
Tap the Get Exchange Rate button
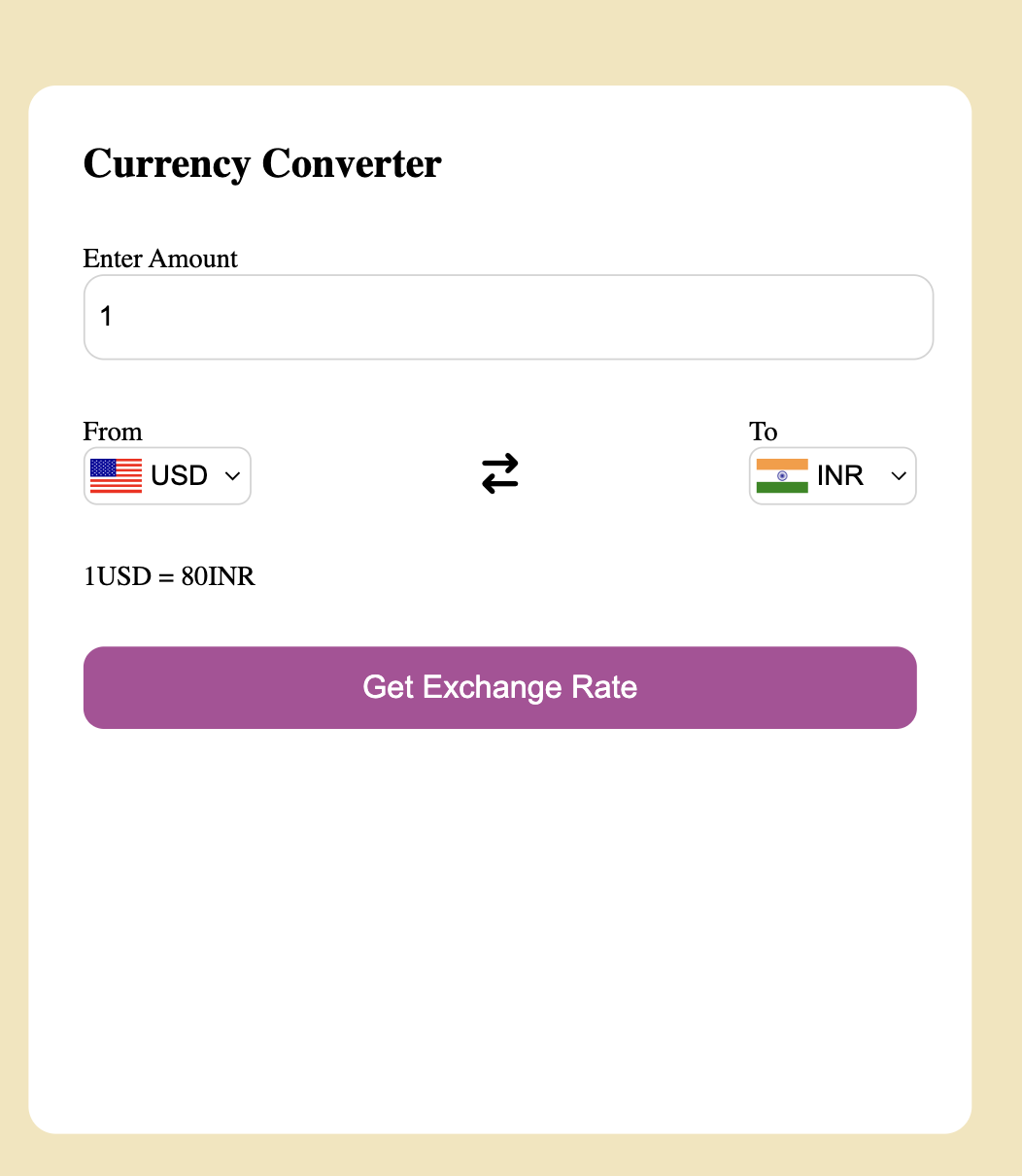[499, 687]
